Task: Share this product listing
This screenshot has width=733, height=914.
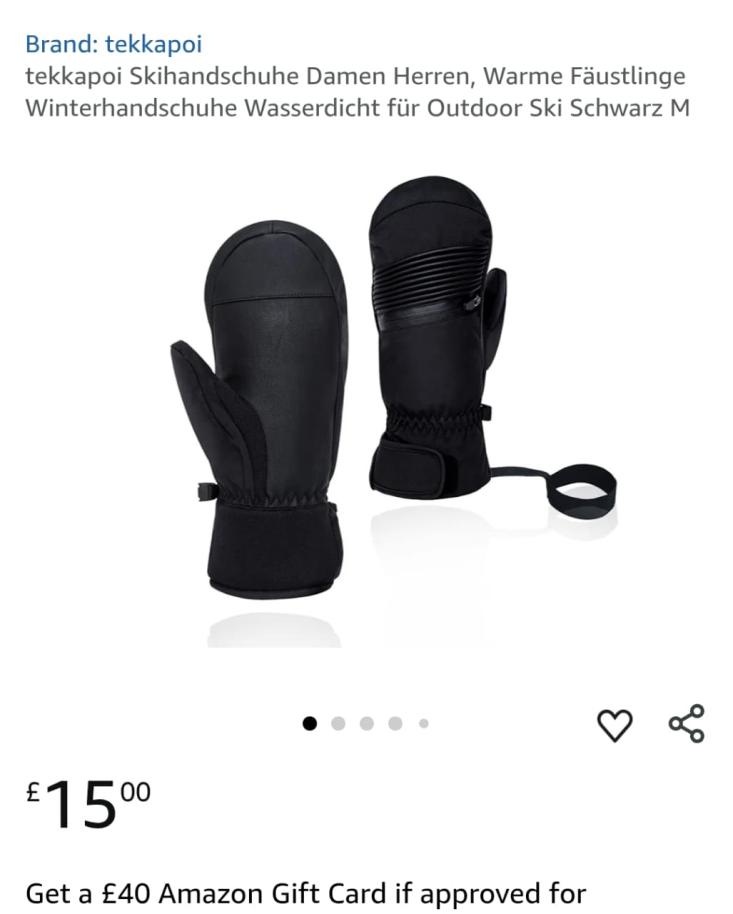Action: click(x=686, y=724)
